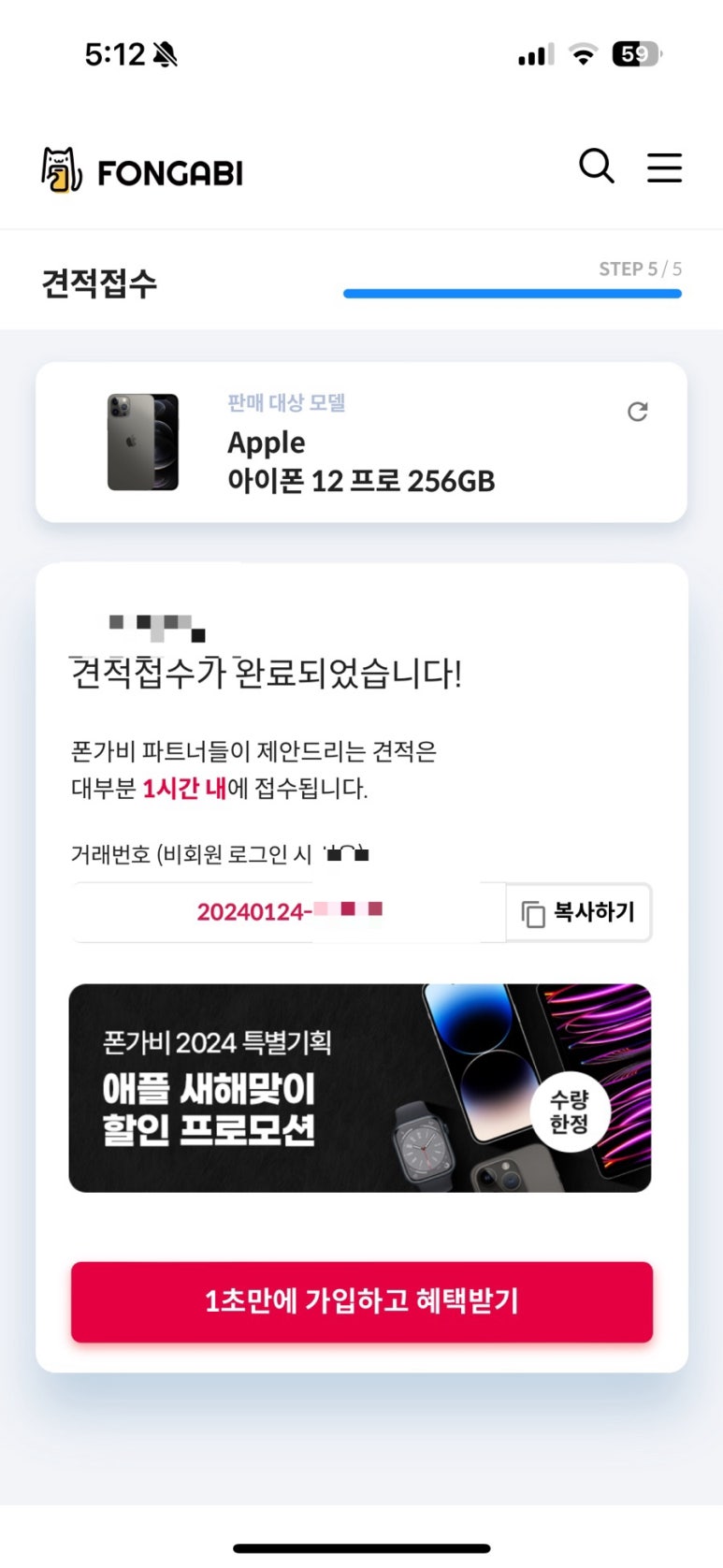Reselect the model with the refresh icon
The width and height of the screenshot is (723, 1568).
click(x=637, y=412)
